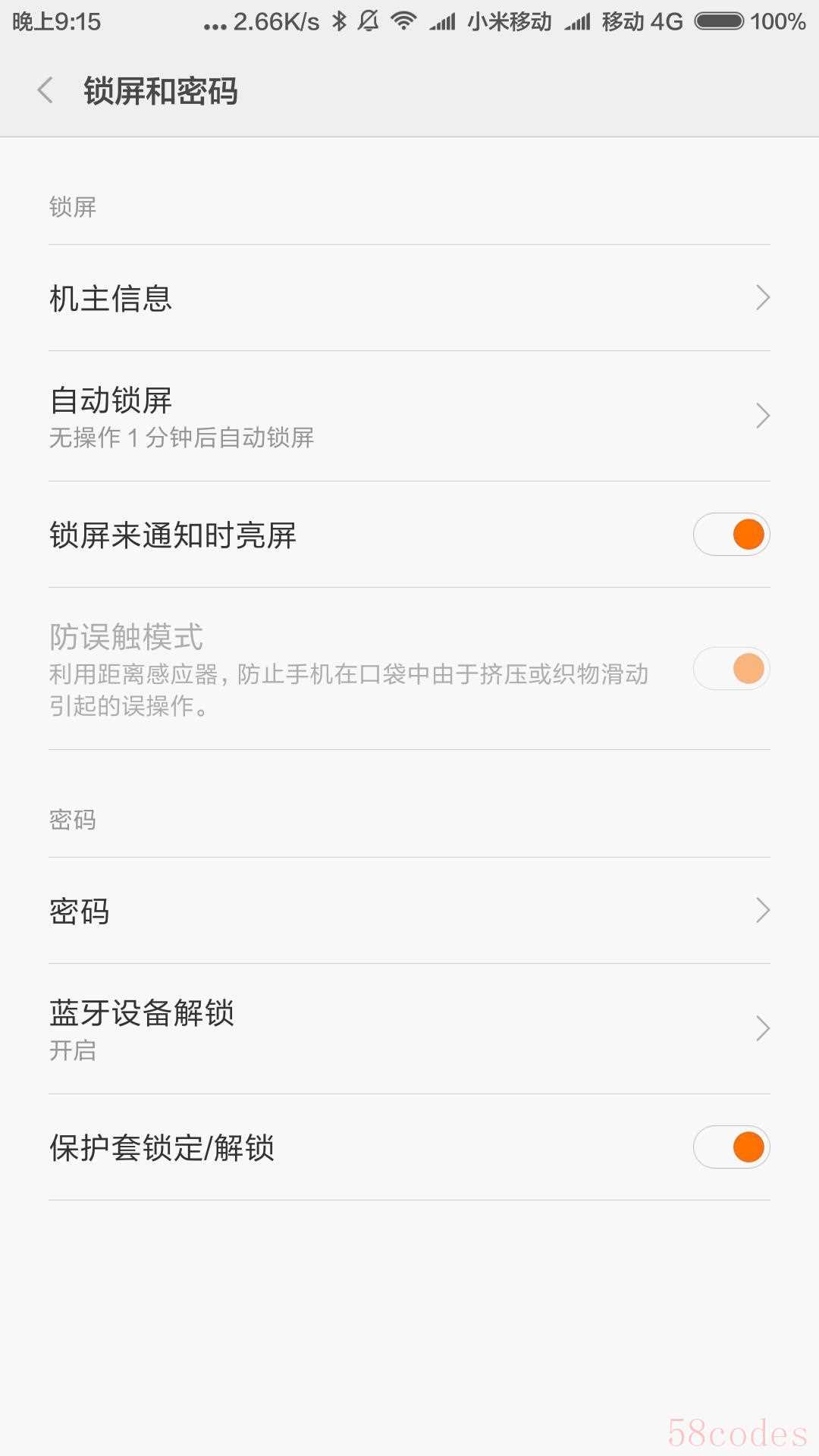Open 蓝牙设备解锁 settings

click(x=409, y=1029)
